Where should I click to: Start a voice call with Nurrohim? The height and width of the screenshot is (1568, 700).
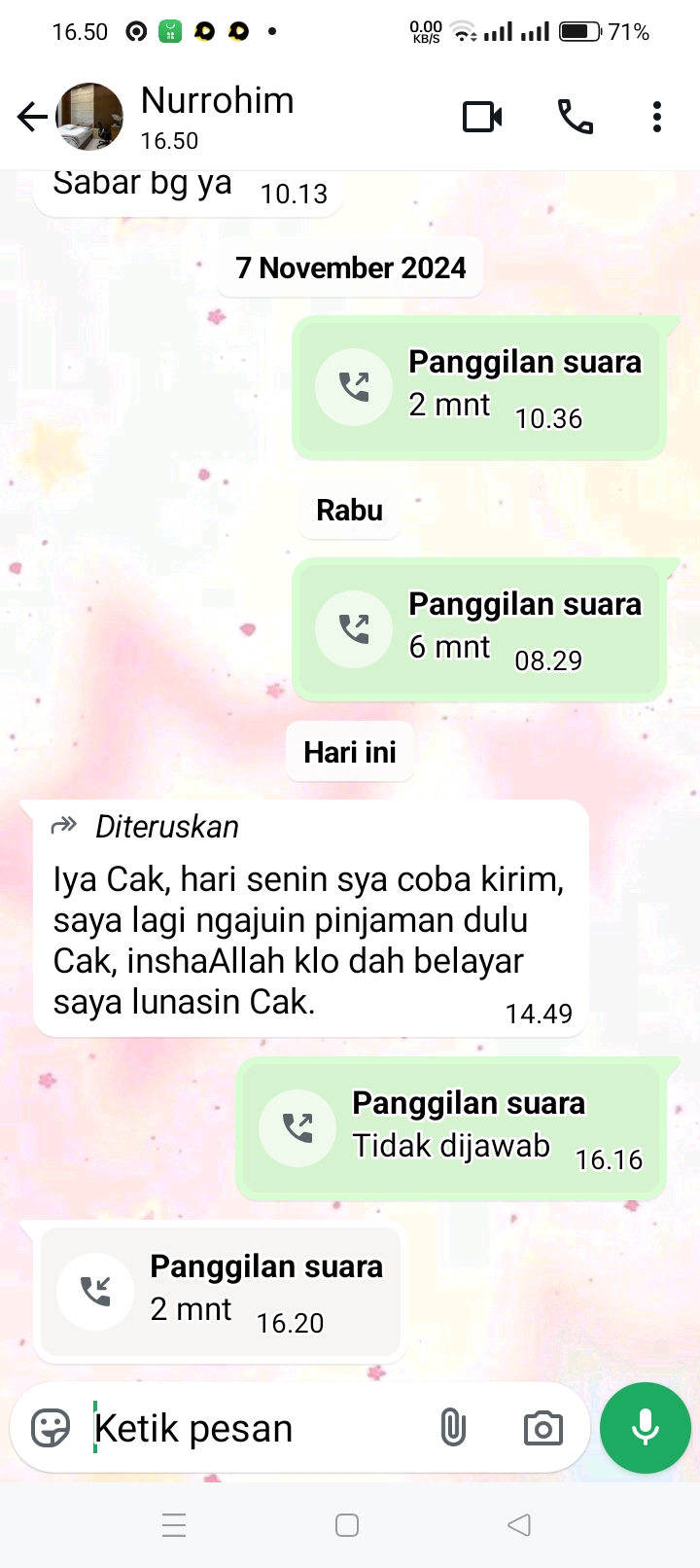pyautogui.click(x=575, y=118)
